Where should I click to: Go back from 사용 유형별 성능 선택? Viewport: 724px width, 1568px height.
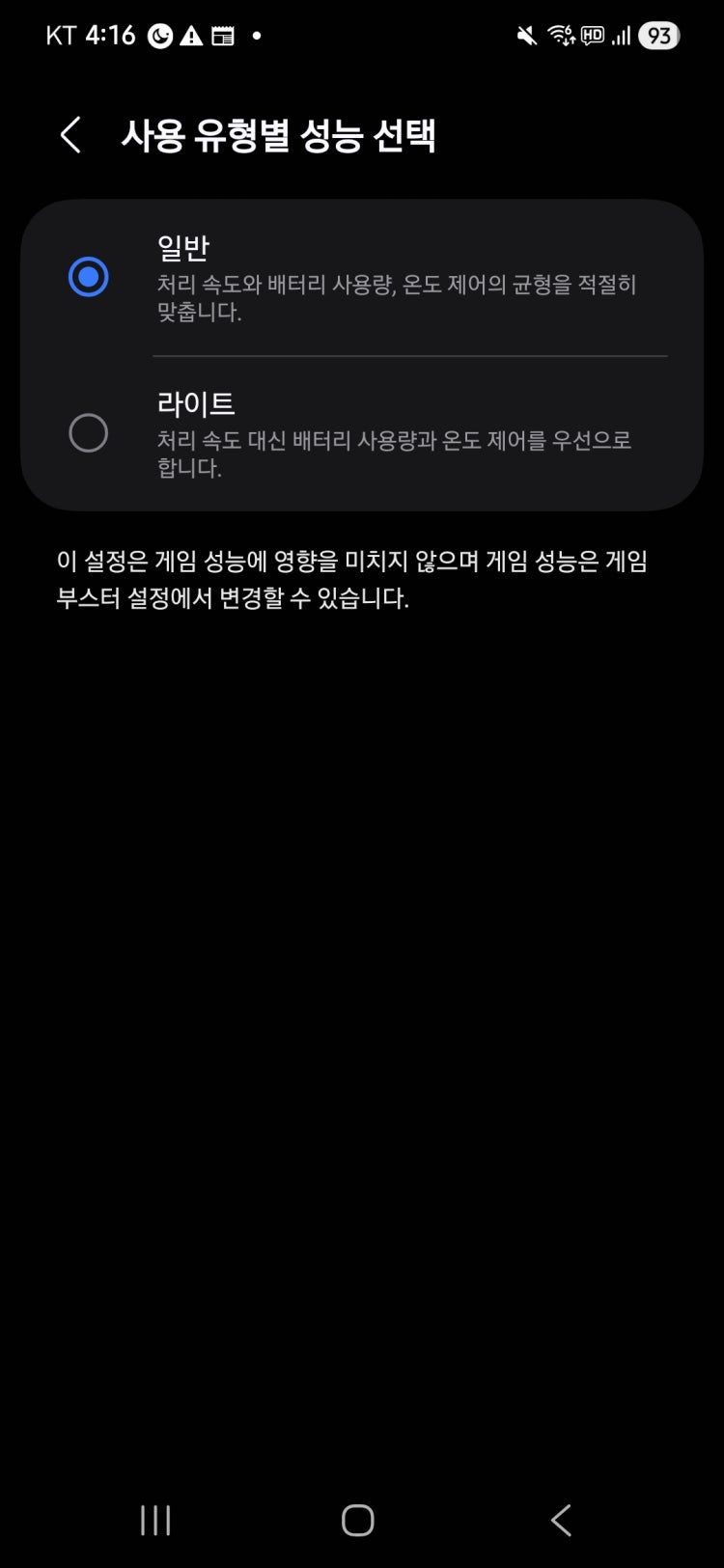70,135
